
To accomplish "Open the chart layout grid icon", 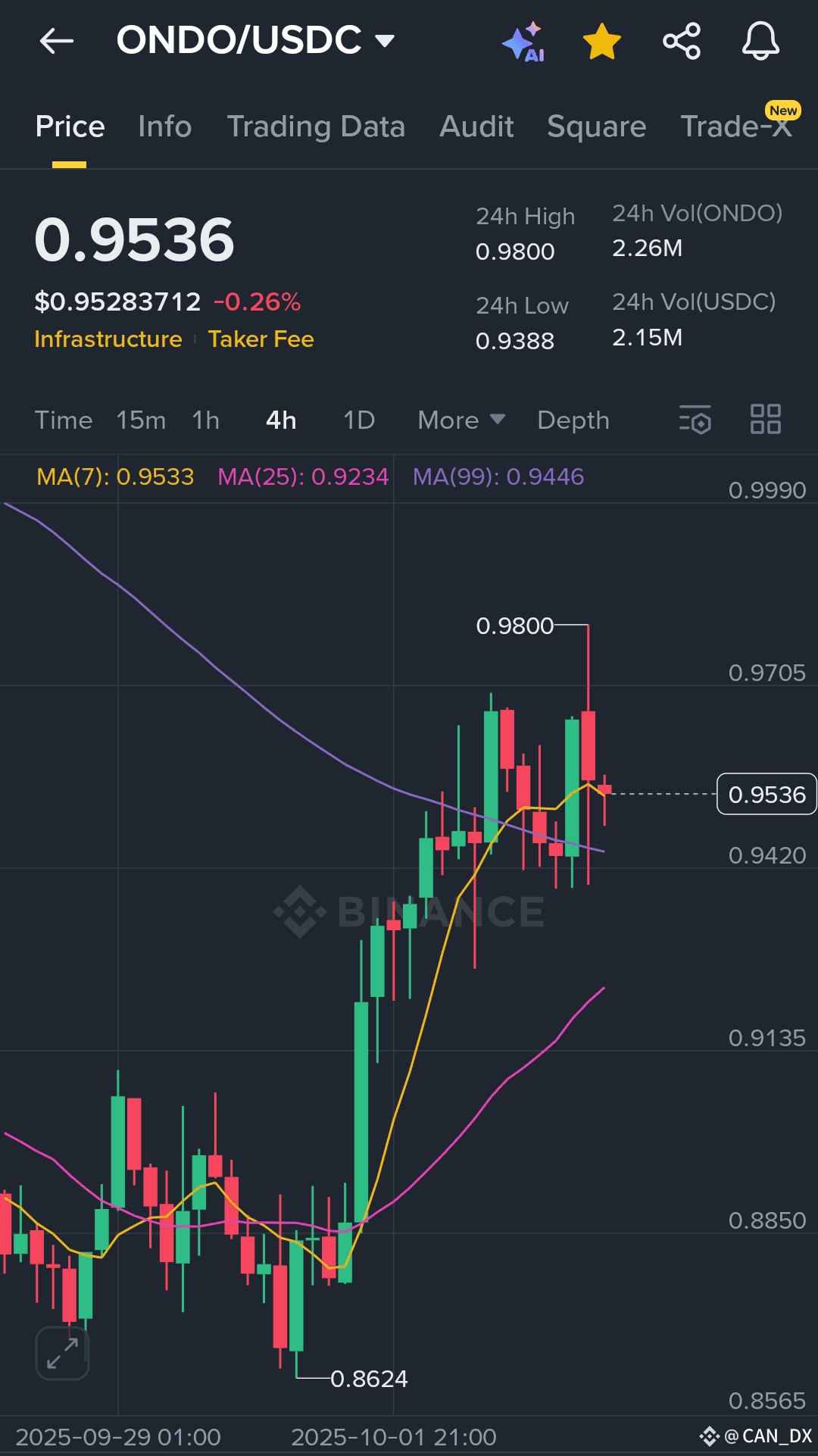I will click(x=765, y=420).
